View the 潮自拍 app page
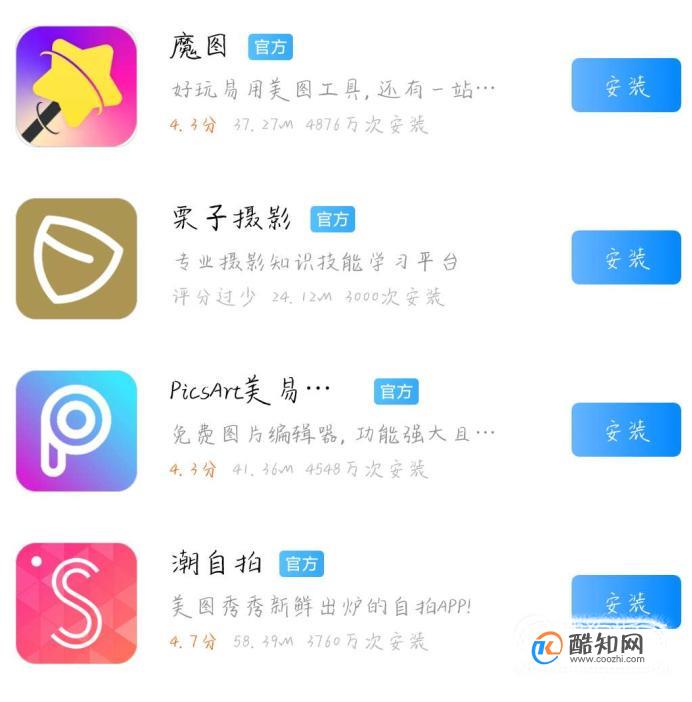692x702 pixels. 77,603
